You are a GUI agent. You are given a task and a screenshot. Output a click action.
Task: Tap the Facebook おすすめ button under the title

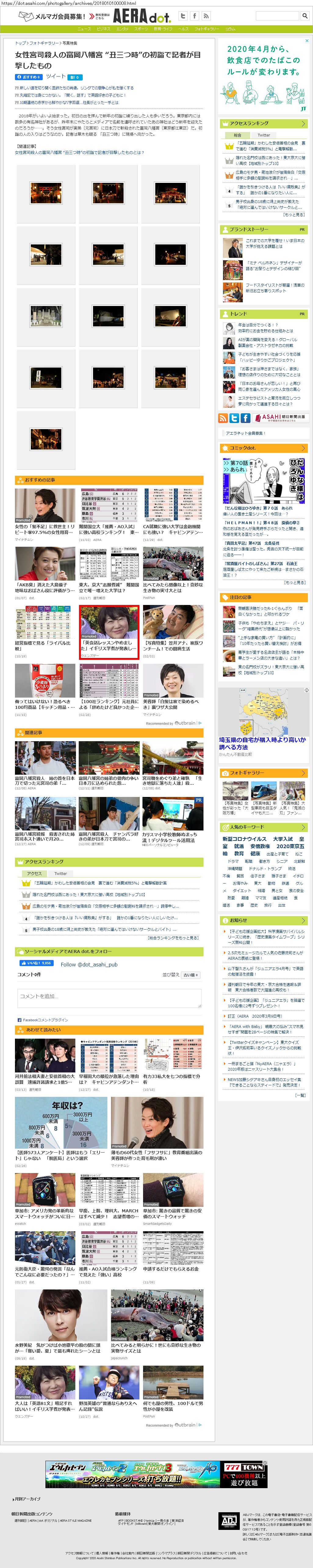[x=28, y=77]
